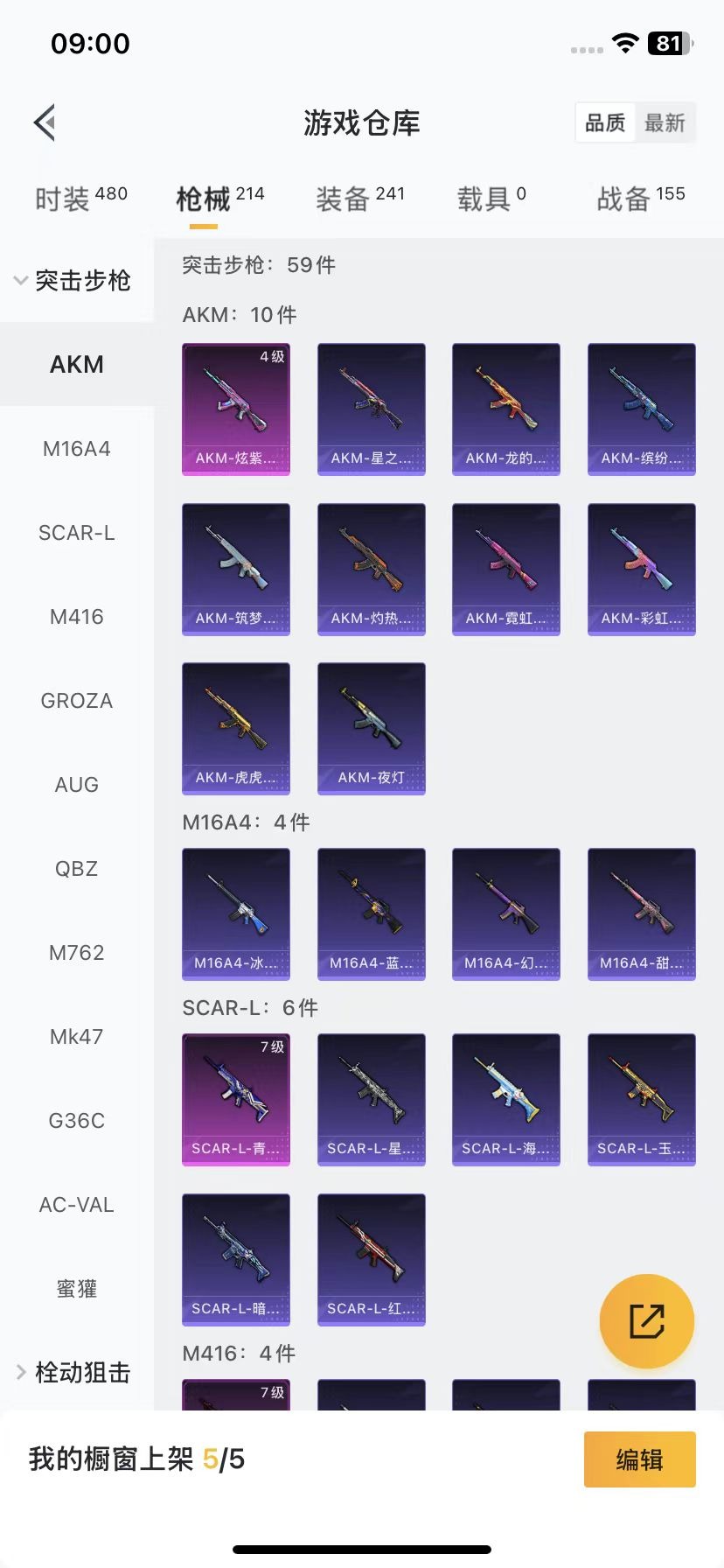The width and height of the screenshot is (724, 1568).
Task: Expand the 栓动狙击 category
Action: pos(73,1372)
